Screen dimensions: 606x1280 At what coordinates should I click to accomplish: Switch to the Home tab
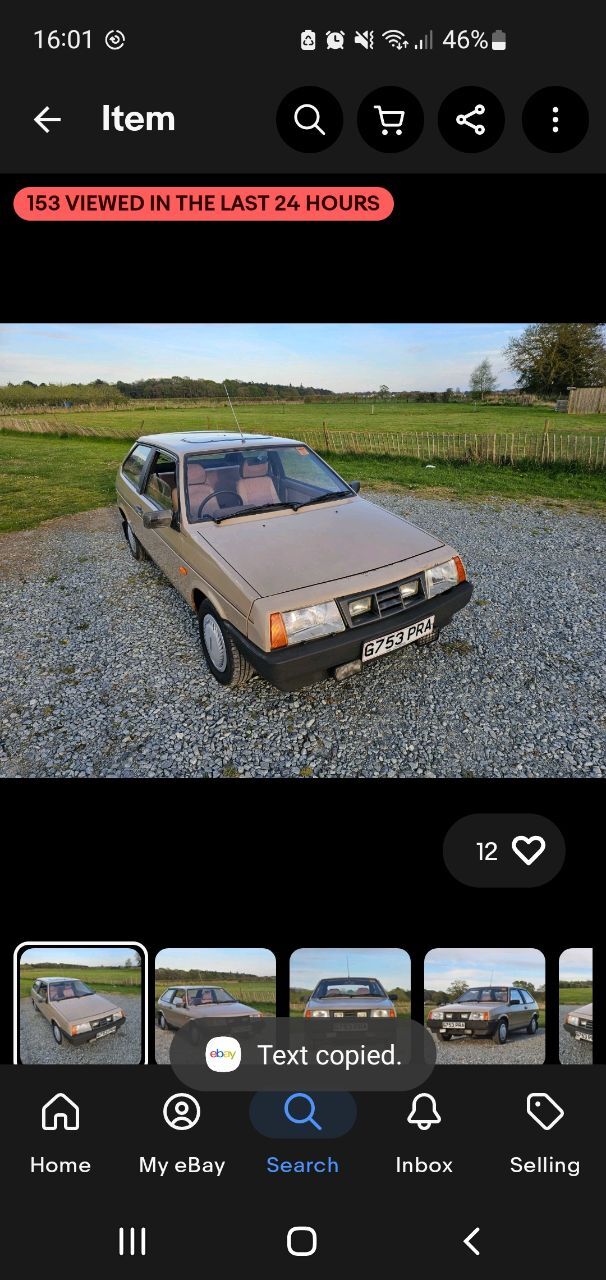[x=60, y=1135]
